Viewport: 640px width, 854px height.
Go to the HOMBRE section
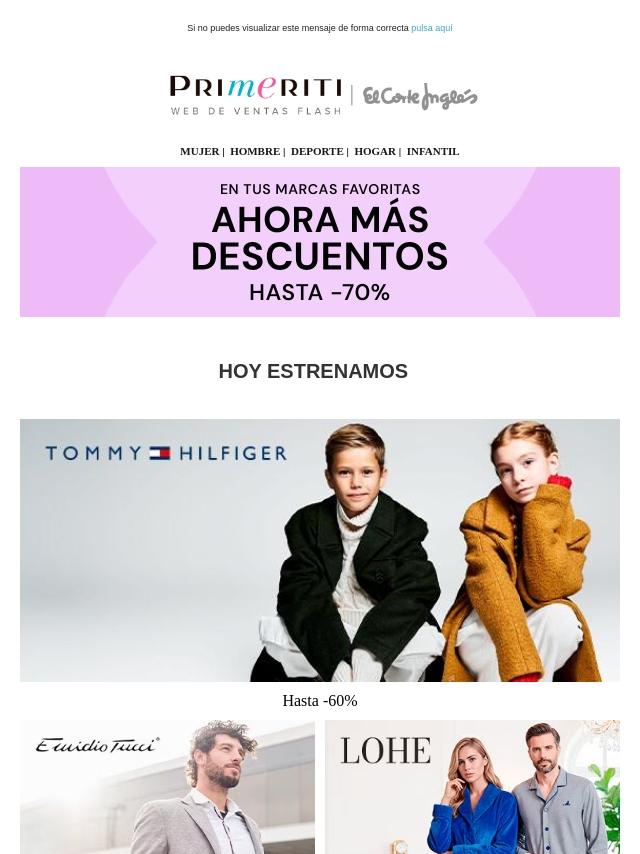[x=255, y=152]
